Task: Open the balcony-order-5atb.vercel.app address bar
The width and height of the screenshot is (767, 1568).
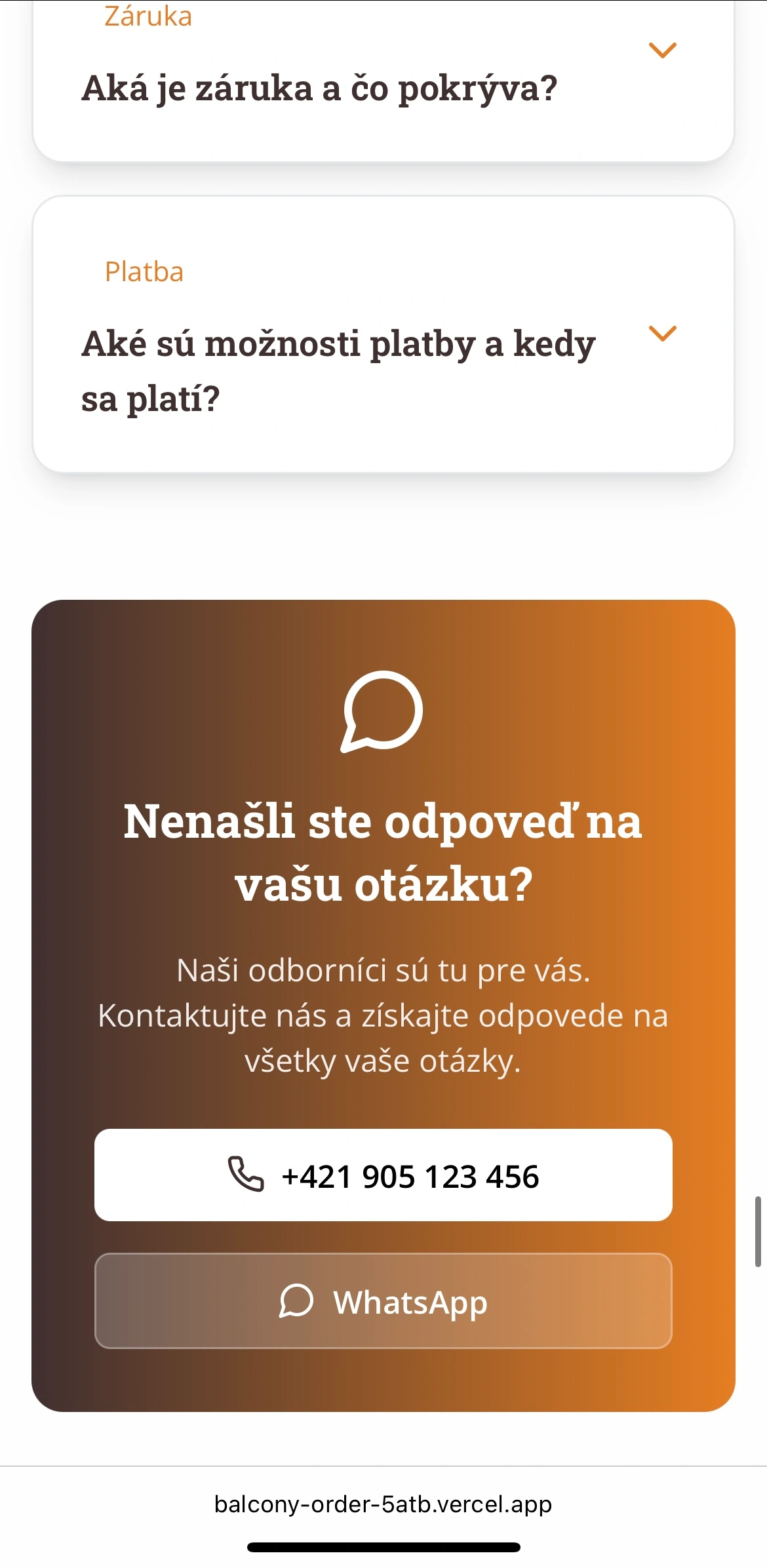Action: click(383, 1504)
